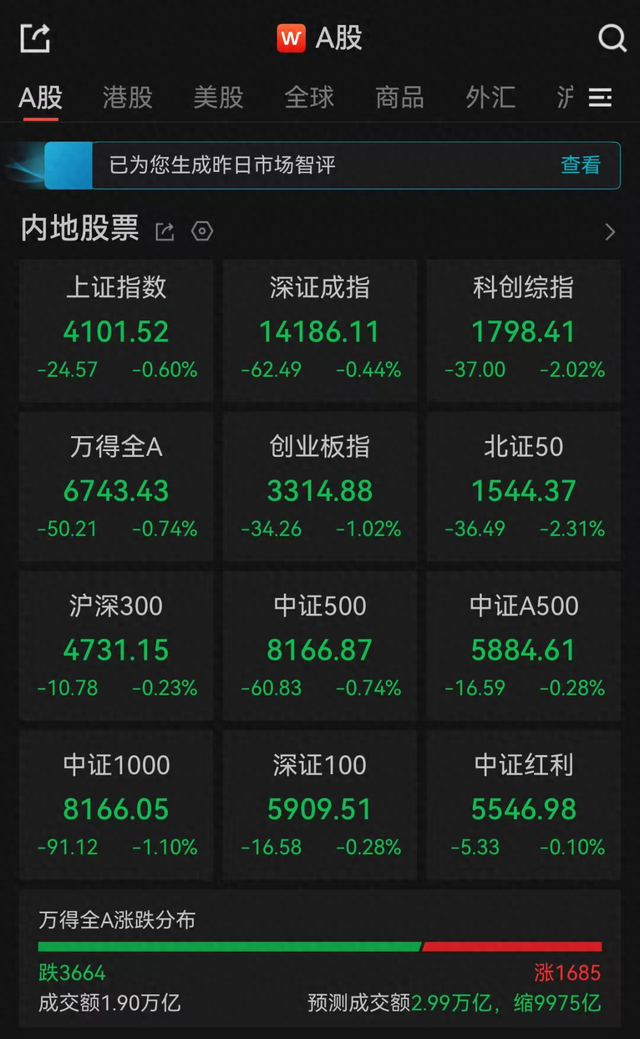Tap 查看 to view the market review
Screen dimensions: 640x1039
[580, 165]
